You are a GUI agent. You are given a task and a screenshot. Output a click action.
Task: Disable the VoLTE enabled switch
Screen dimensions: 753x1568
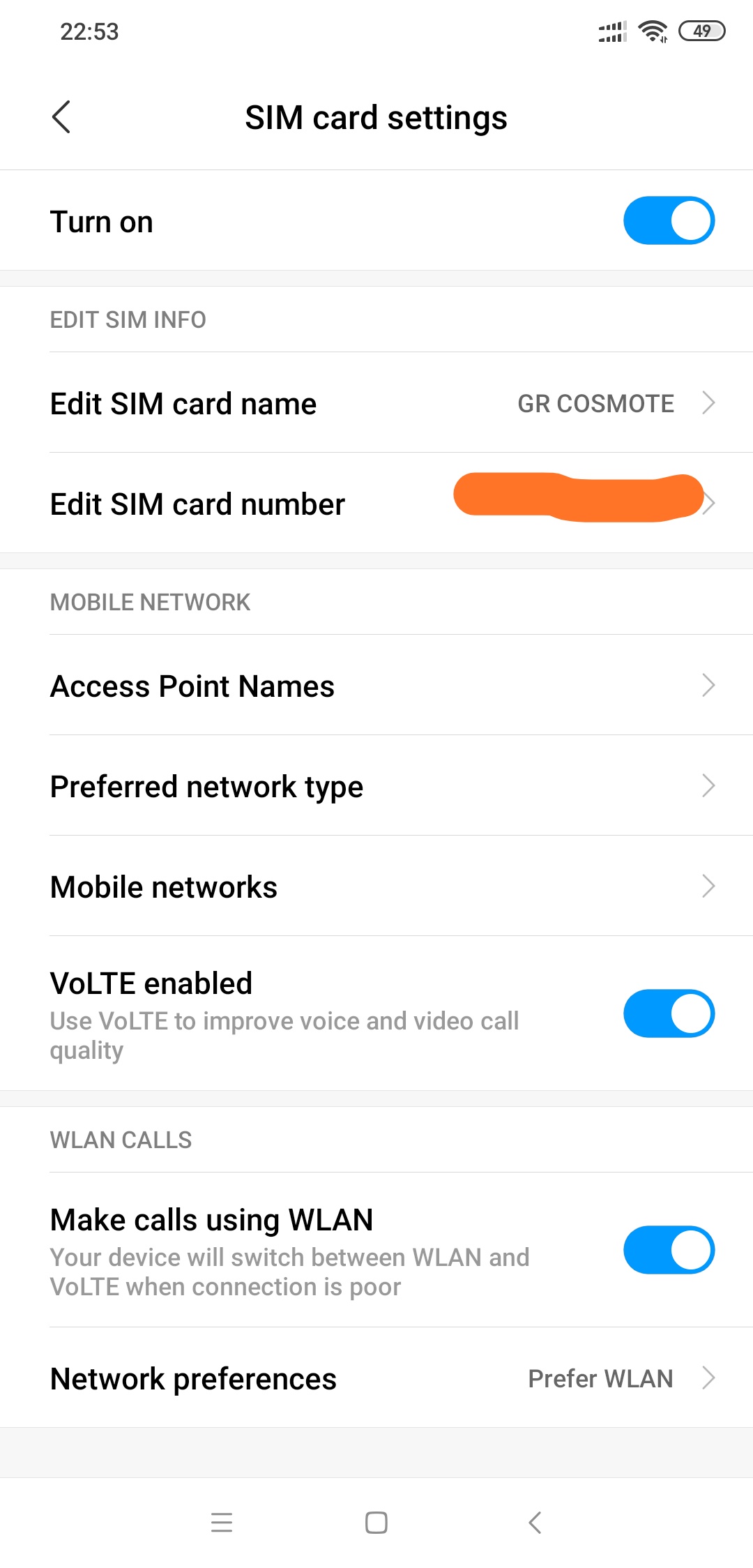(668, 1013)
